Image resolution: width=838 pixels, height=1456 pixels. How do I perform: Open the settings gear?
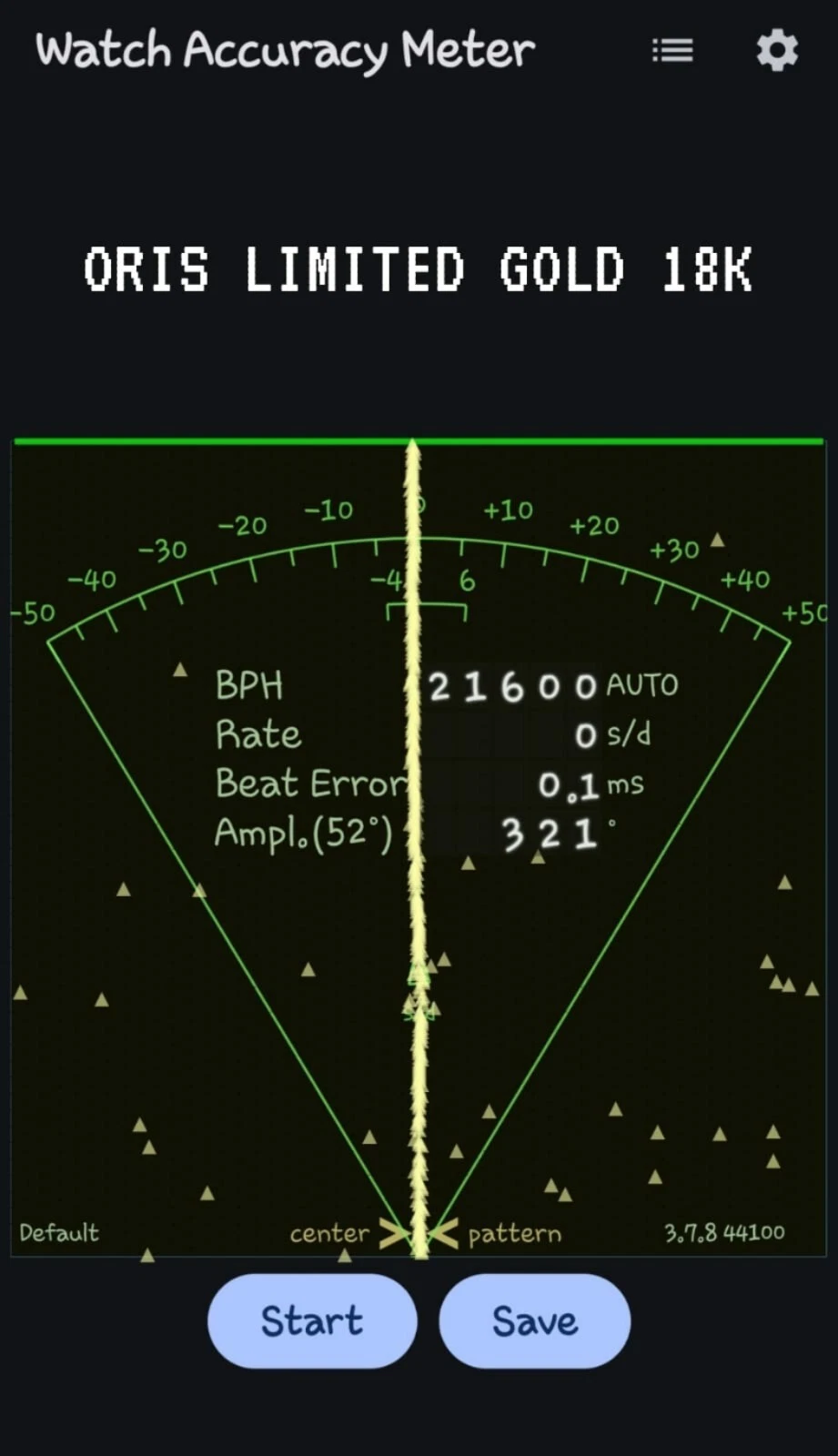coord(777,50)
